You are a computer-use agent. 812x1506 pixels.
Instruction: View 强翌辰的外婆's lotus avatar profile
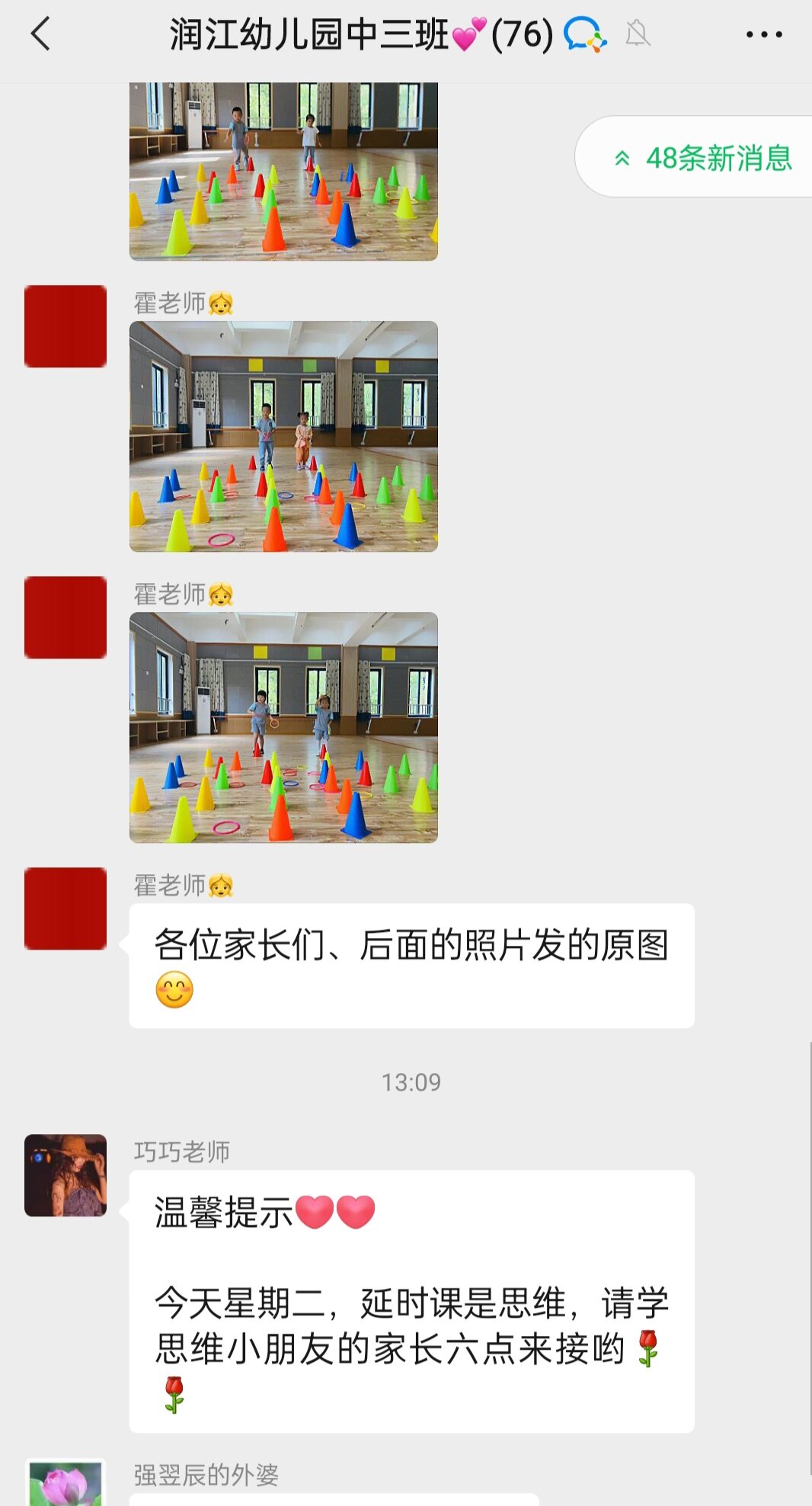click(x=66, y=1482)
